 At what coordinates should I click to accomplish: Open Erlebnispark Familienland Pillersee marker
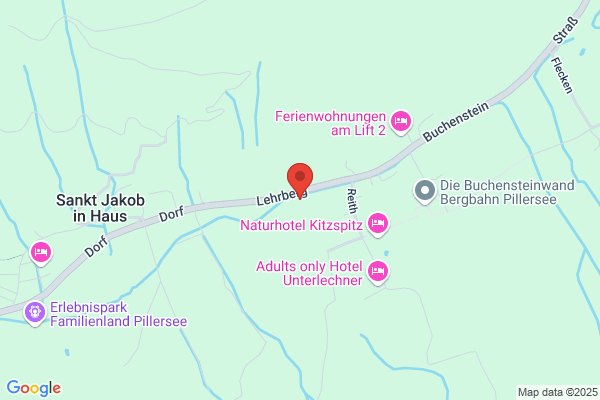pos(35,313)
